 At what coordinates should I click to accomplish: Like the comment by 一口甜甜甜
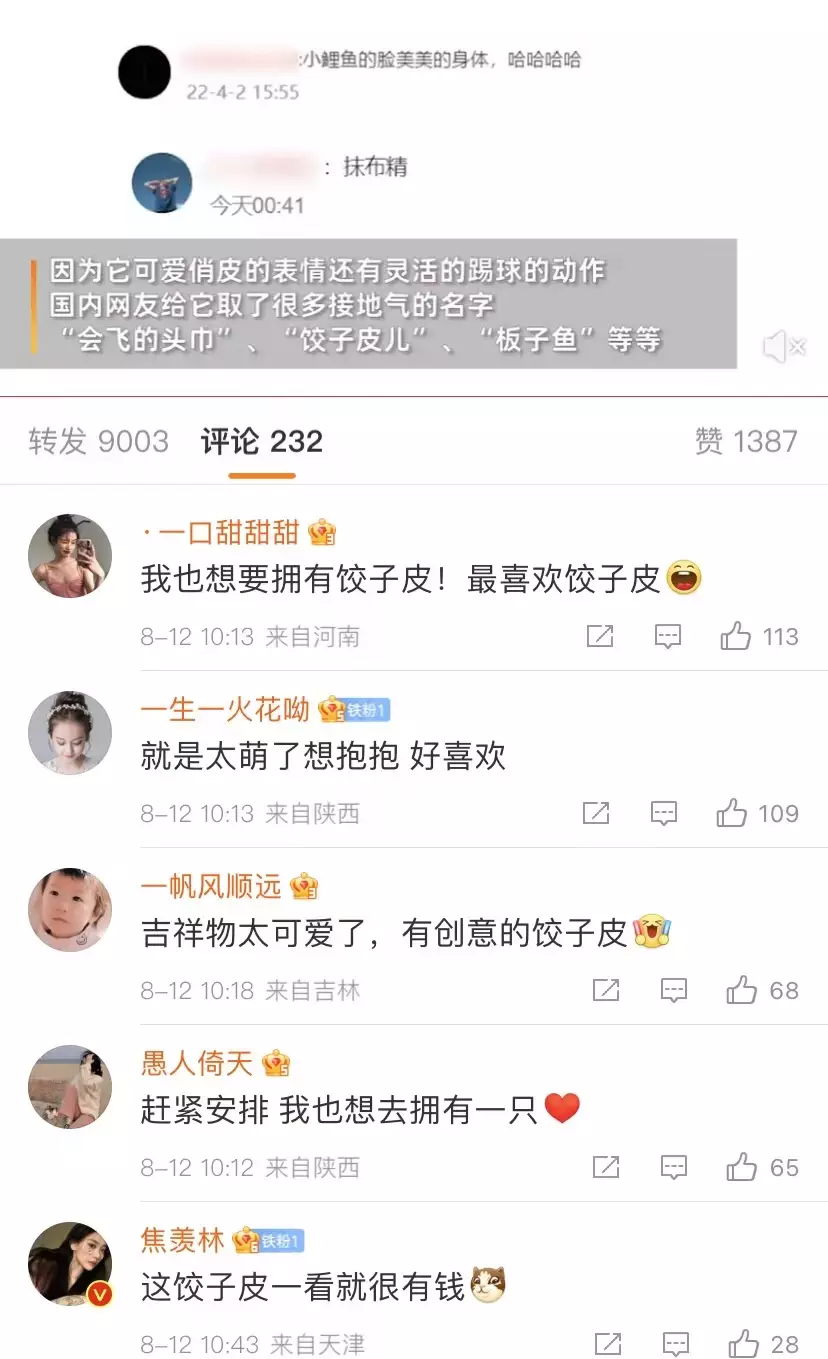point(737,636)
